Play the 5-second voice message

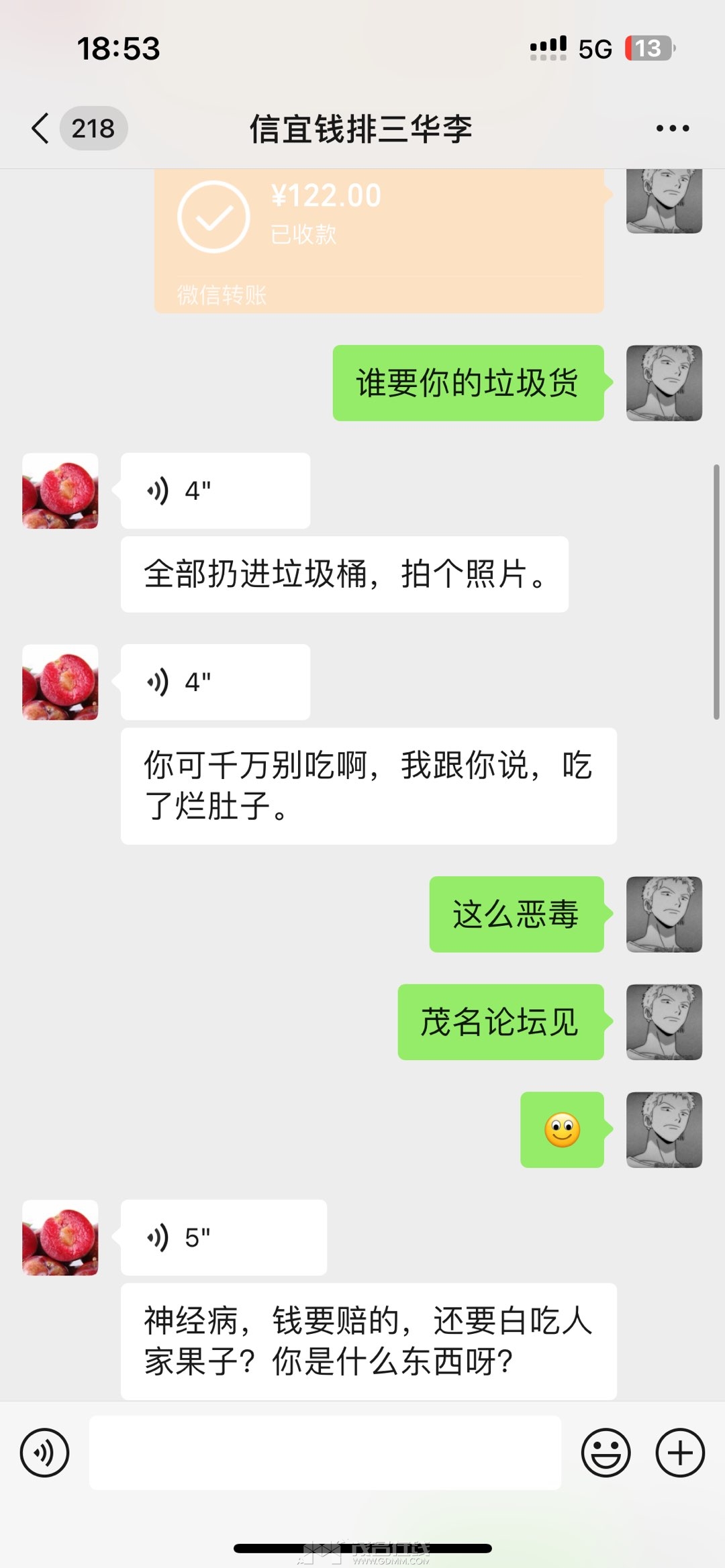(x=223, y=1238)
